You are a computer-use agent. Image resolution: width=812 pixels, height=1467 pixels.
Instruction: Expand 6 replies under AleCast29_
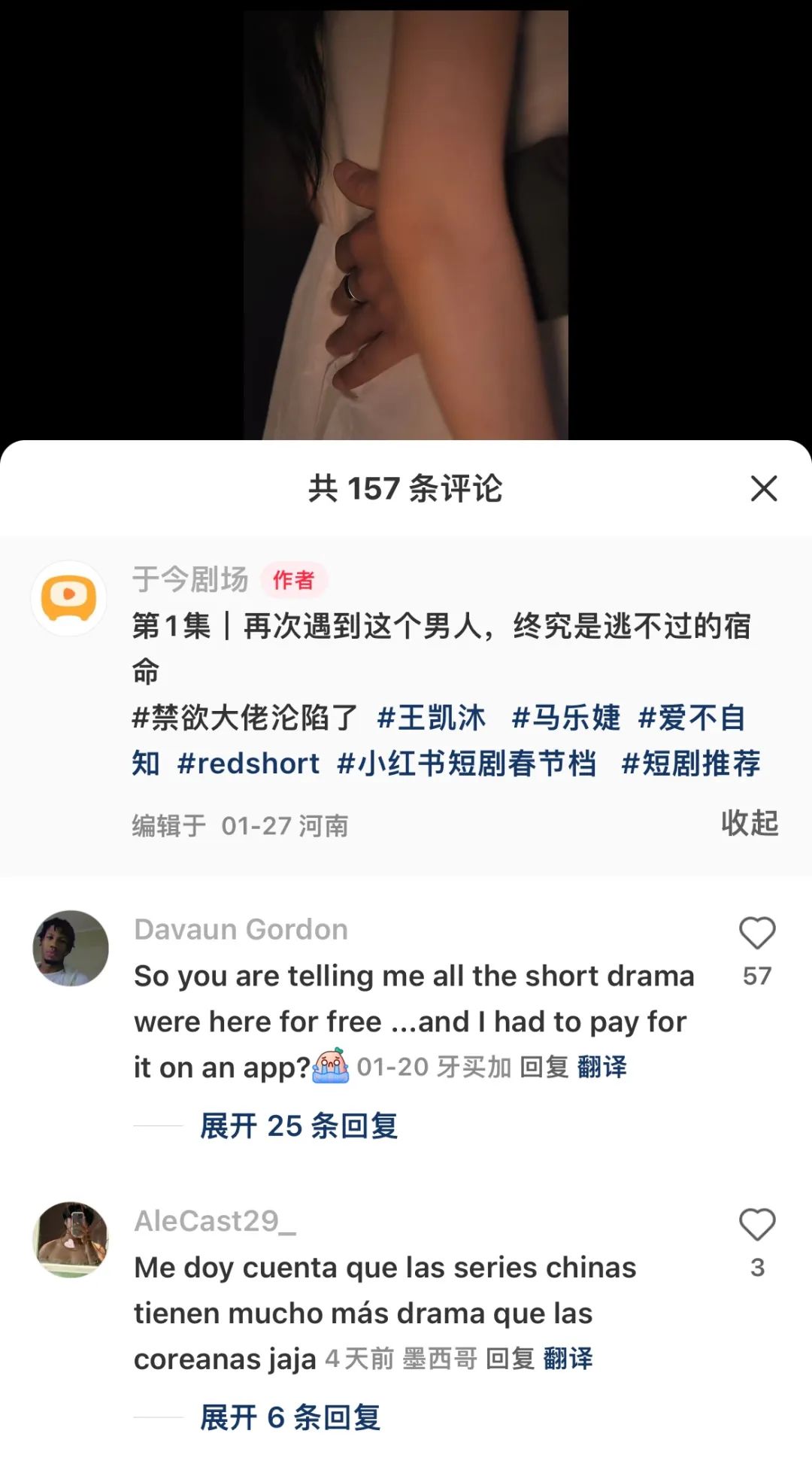tap(290, 1417)
